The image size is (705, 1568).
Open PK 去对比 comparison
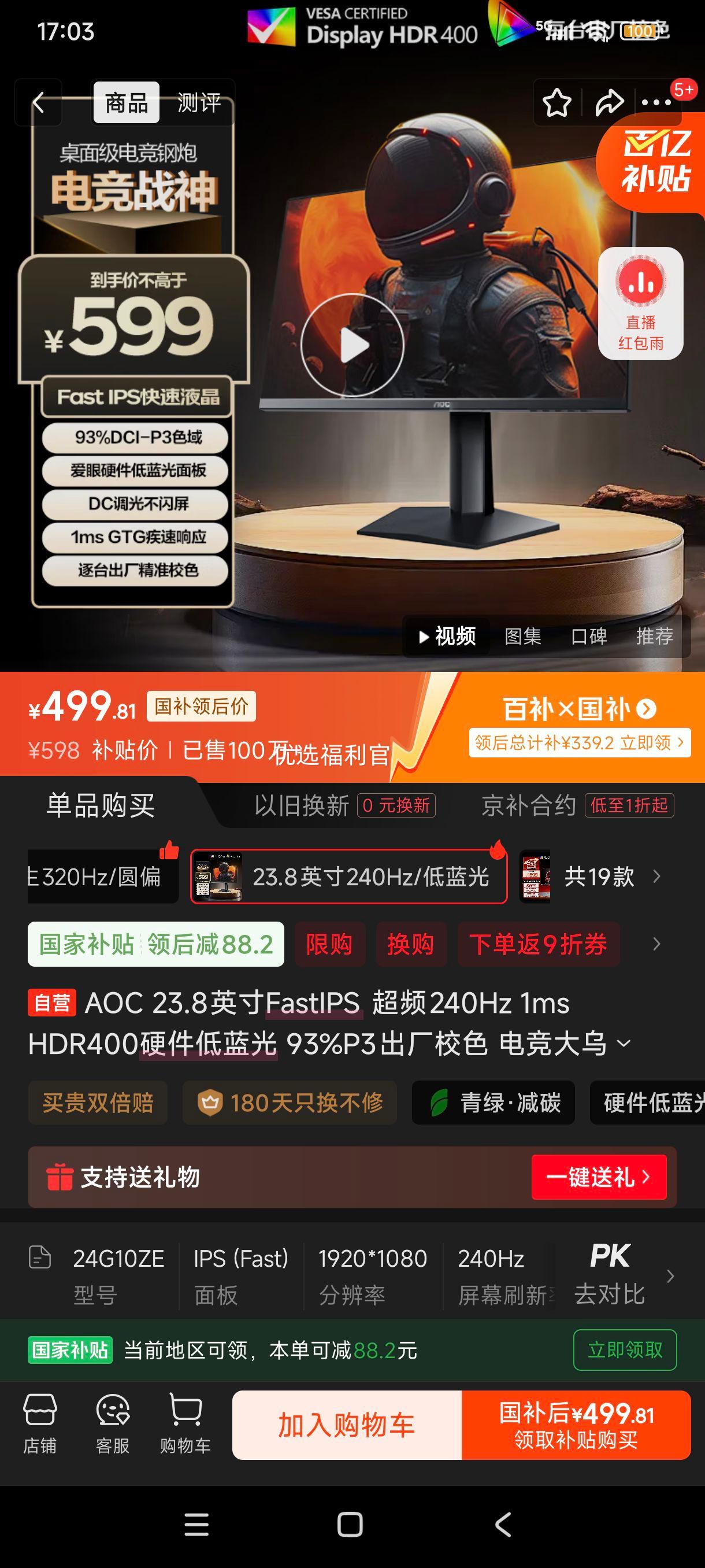[610, 1274]
